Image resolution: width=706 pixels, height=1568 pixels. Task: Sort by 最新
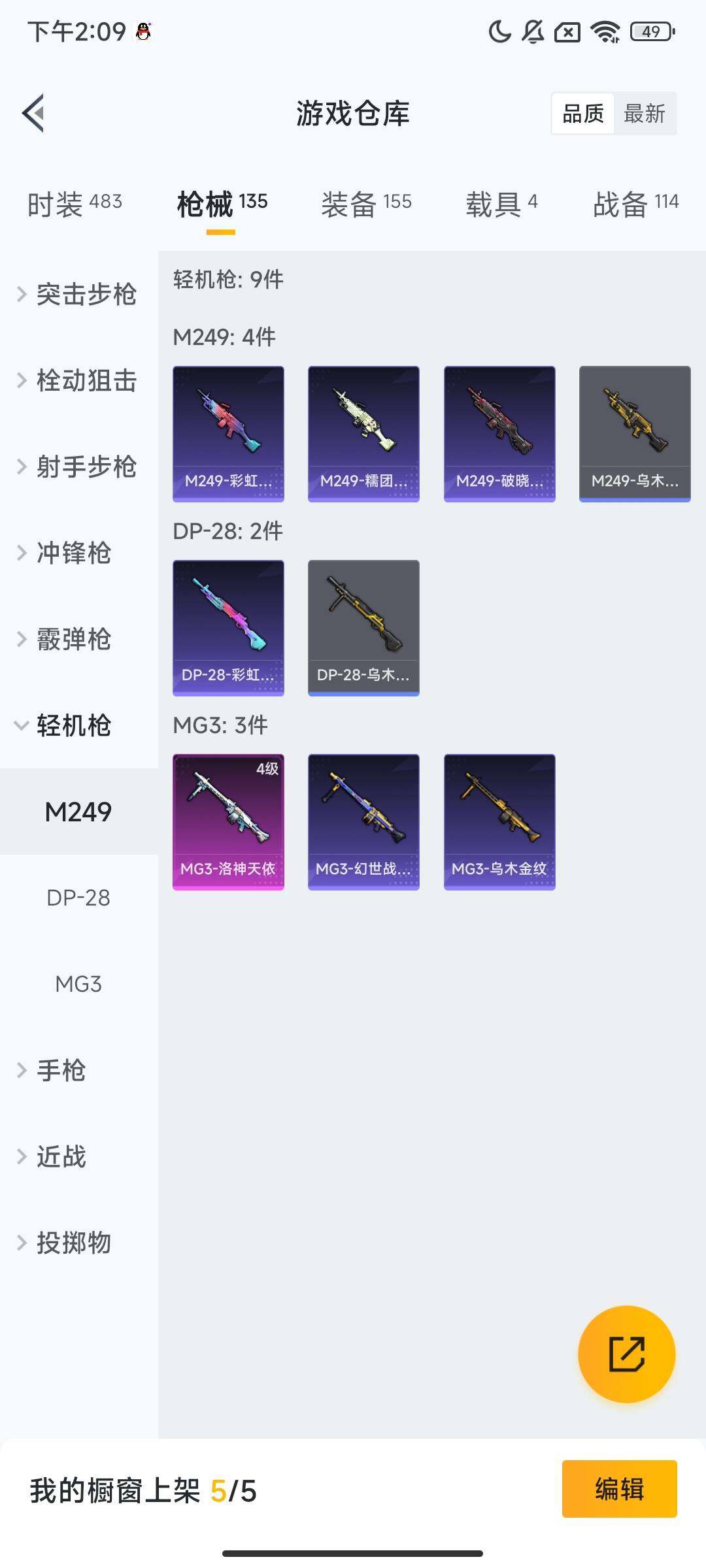point(644,114)
